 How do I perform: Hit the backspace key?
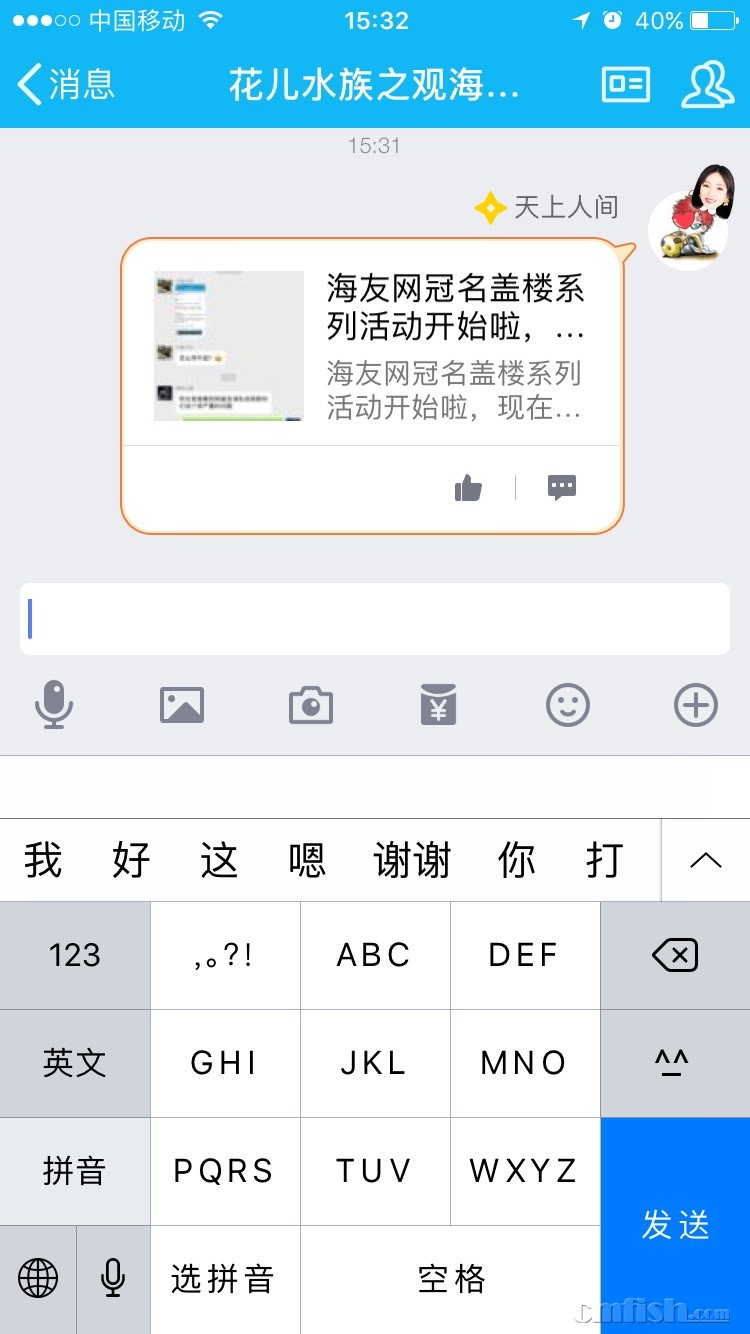click(675, 956)
